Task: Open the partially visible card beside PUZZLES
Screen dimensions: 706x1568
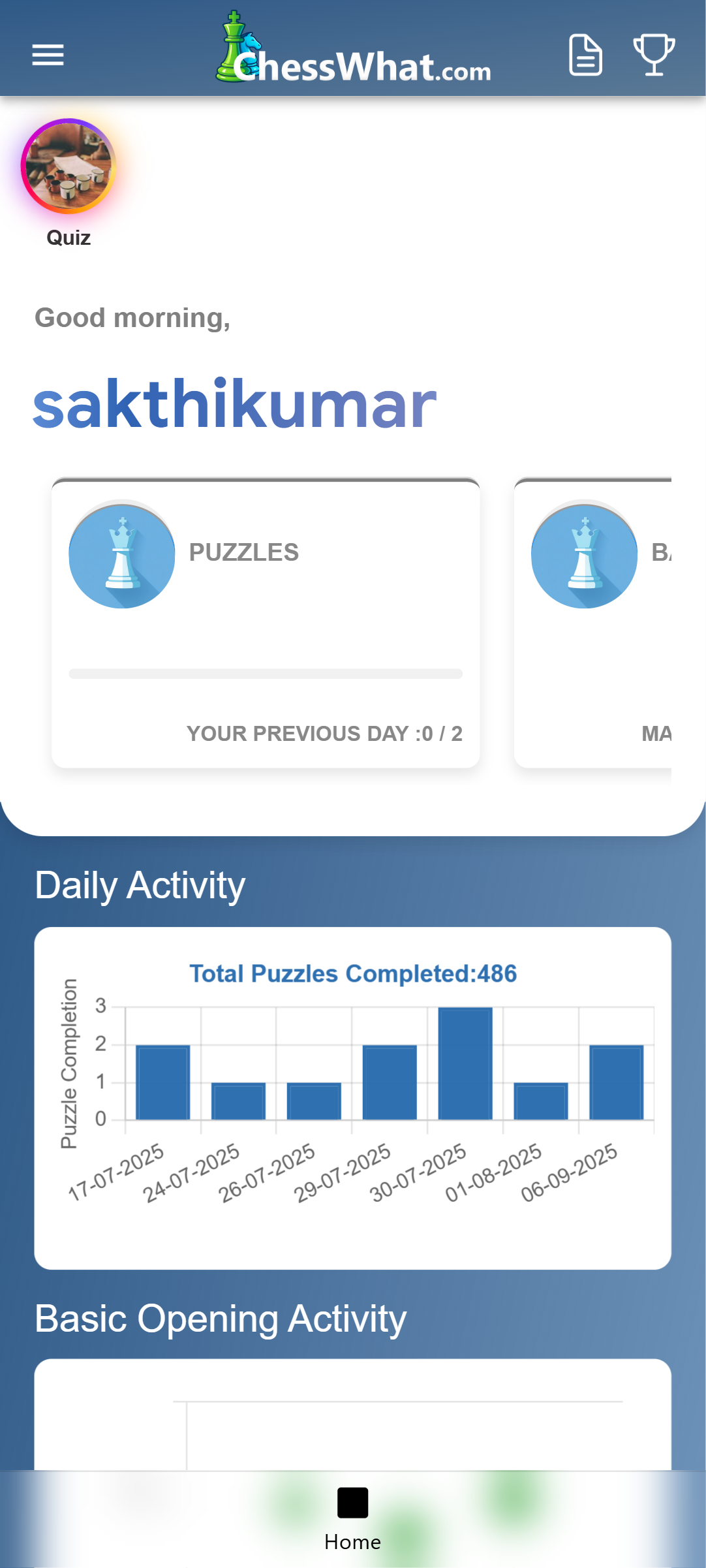Action: tap(592, 623)
